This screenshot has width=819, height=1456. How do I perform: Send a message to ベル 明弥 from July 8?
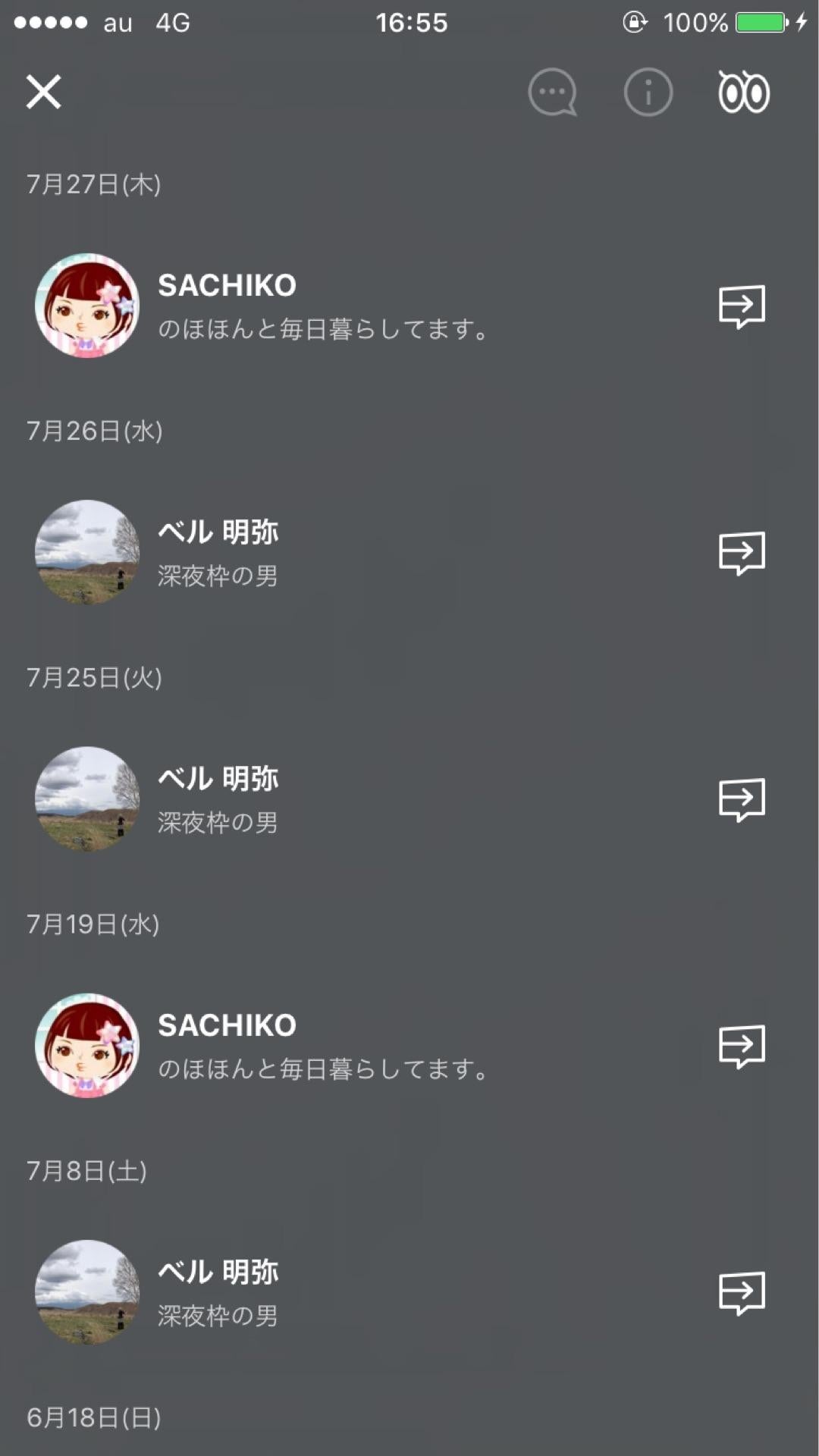pos(742,1292)
